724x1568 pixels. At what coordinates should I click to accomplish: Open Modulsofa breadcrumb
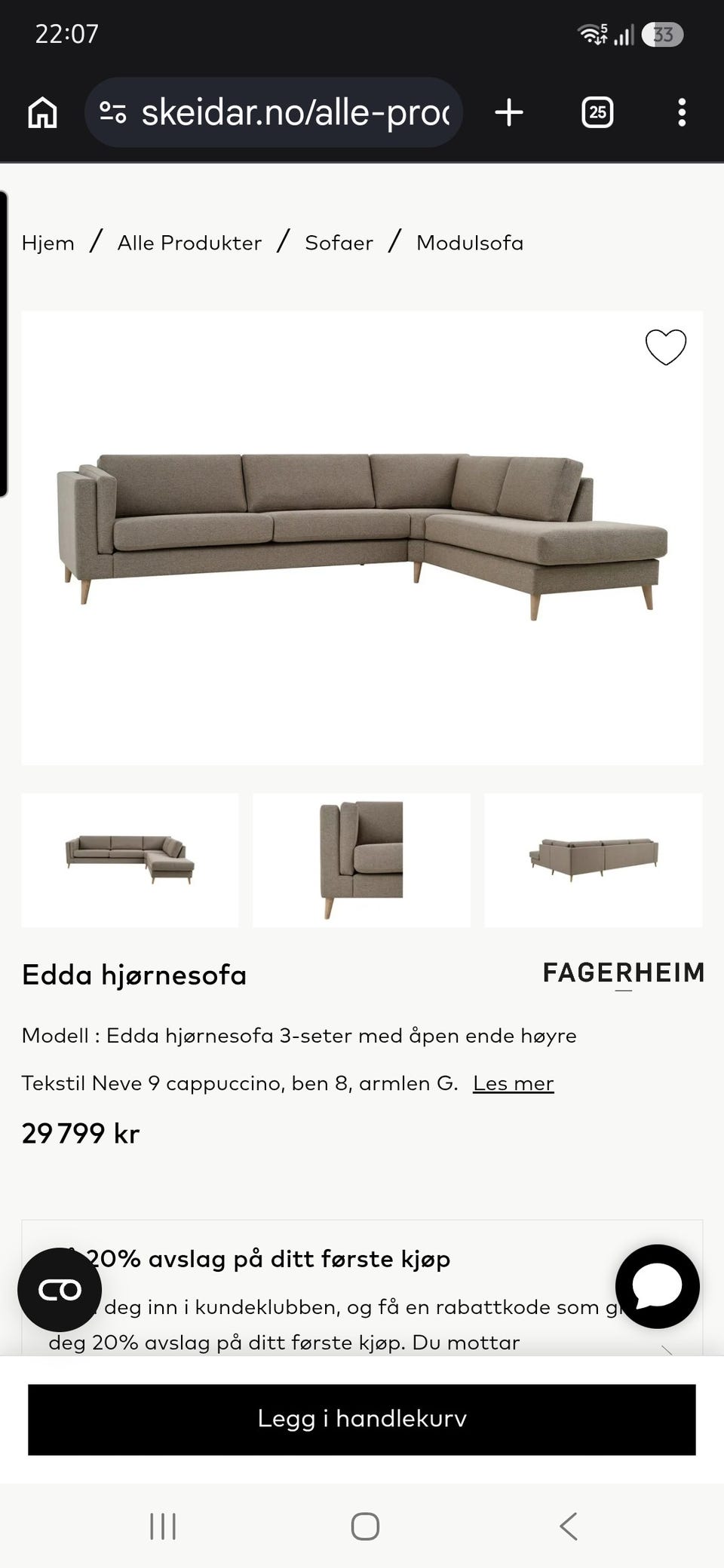point(470,243)
